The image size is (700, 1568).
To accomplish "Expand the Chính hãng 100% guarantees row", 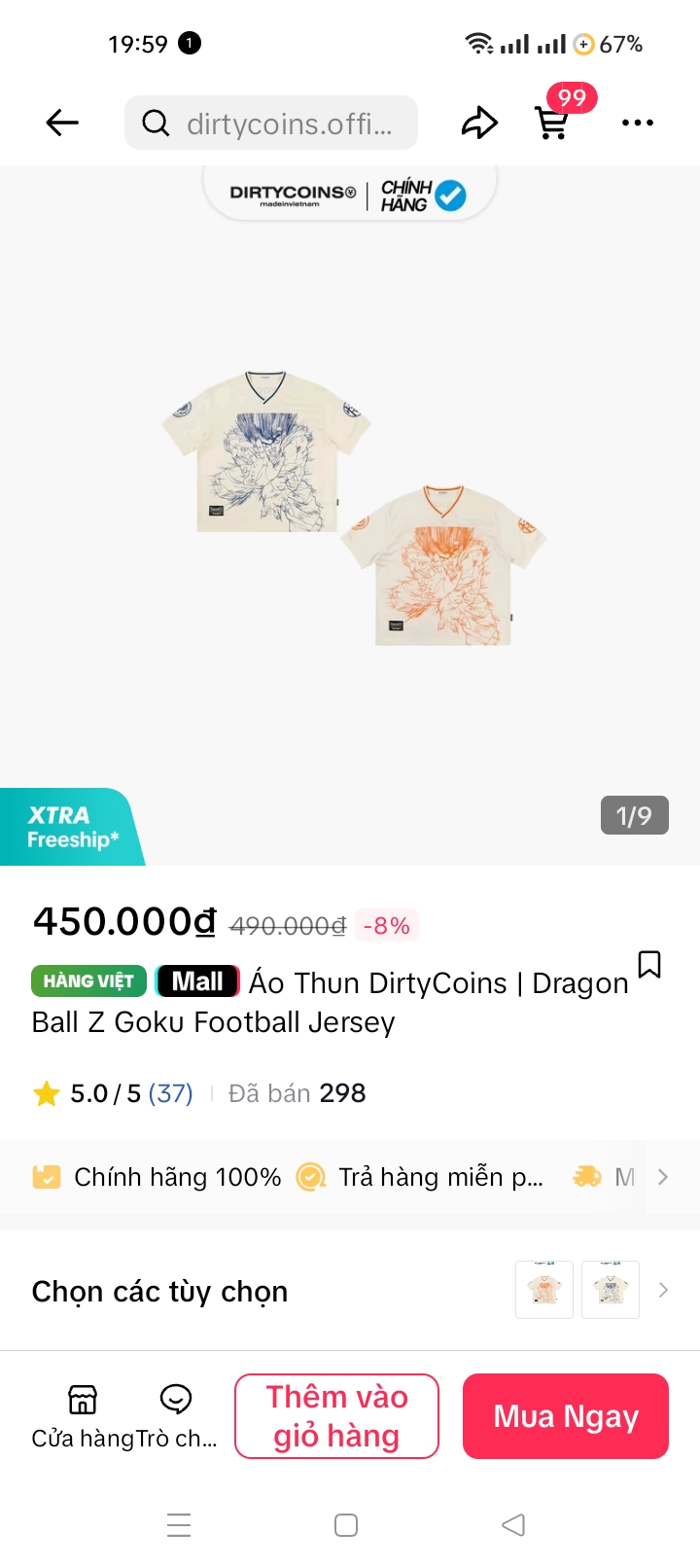I will coord(663,1177).
